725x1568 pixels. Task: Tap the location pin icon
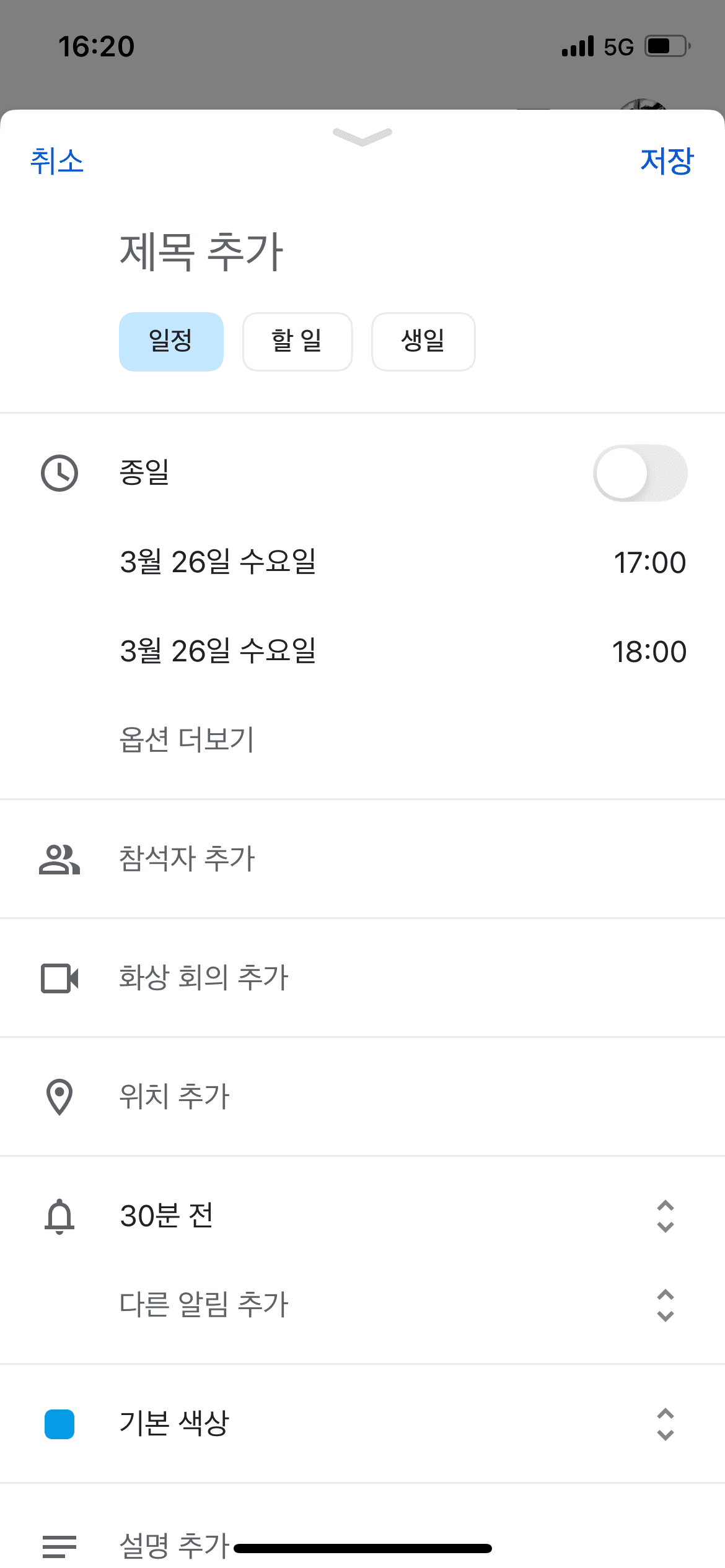point(59,1096)
